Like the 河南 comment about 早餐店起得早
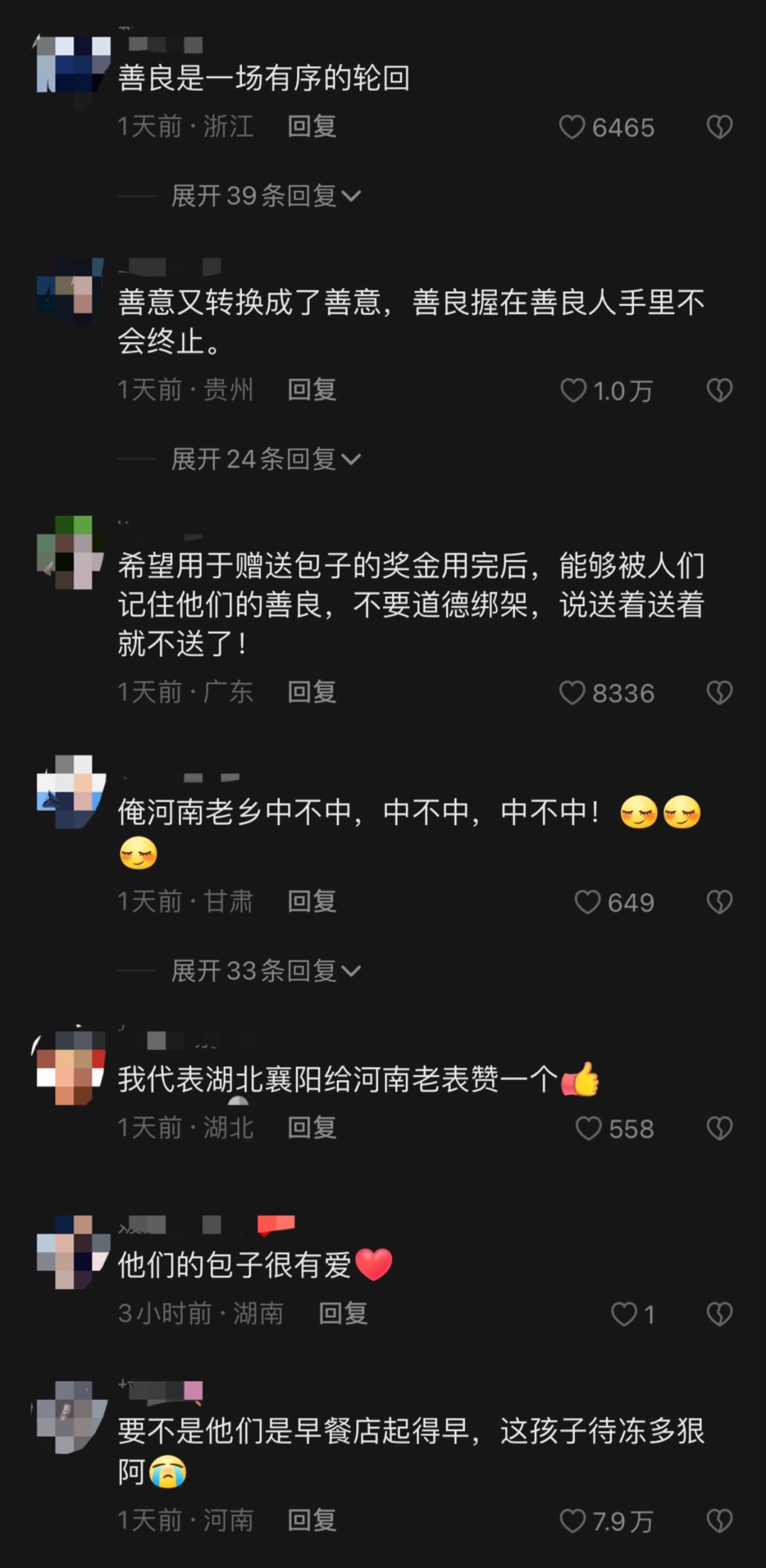 click(573, 1521)
